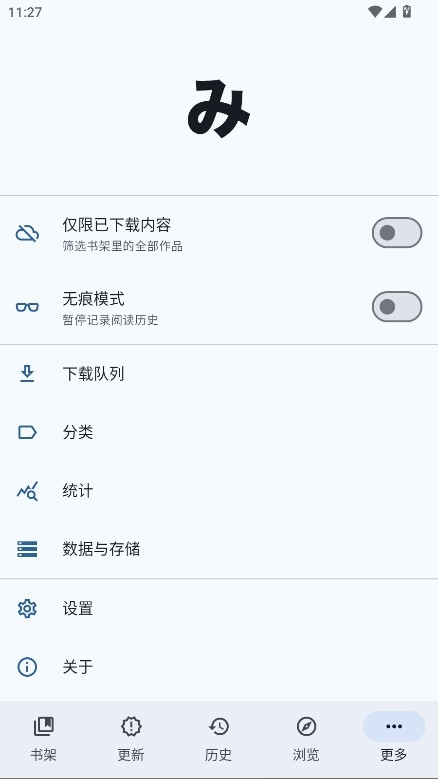This screenshot has height=779, width=438.
Task: Open 数据与存储
Action: [x=219, y=549]
